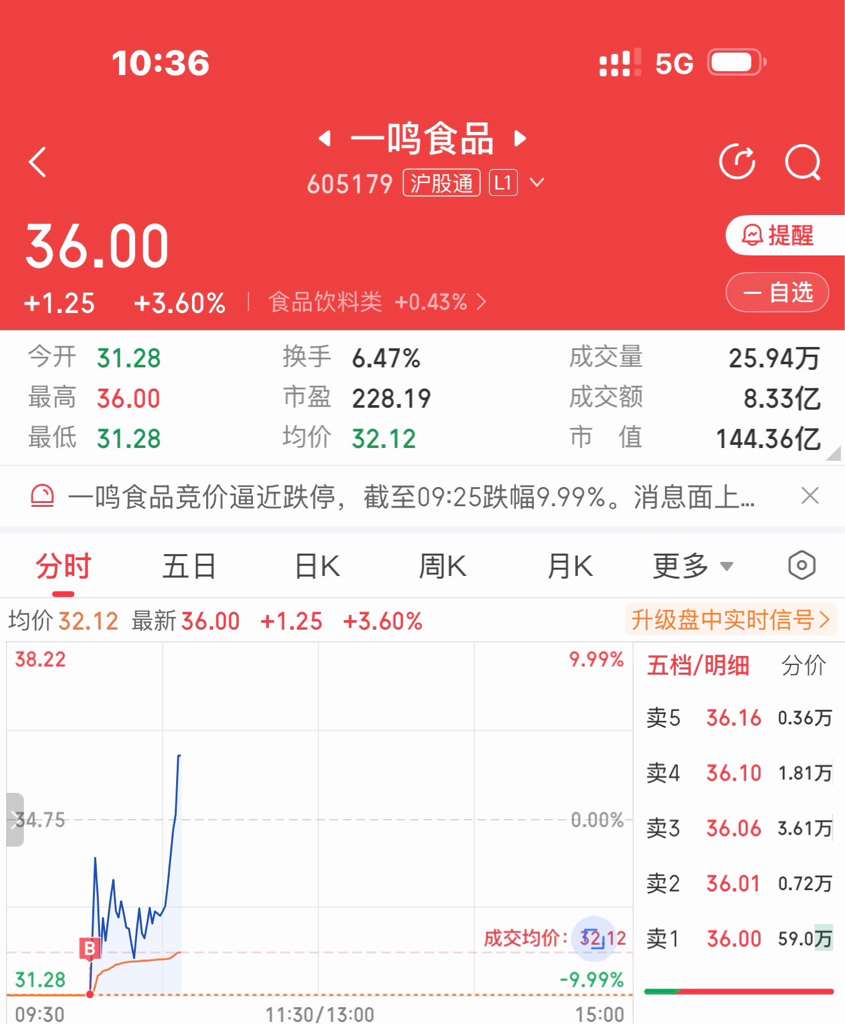This screenshot has height=1024, width=845.
Task: Open the search magnifier icon
Action: click(803, 161)
